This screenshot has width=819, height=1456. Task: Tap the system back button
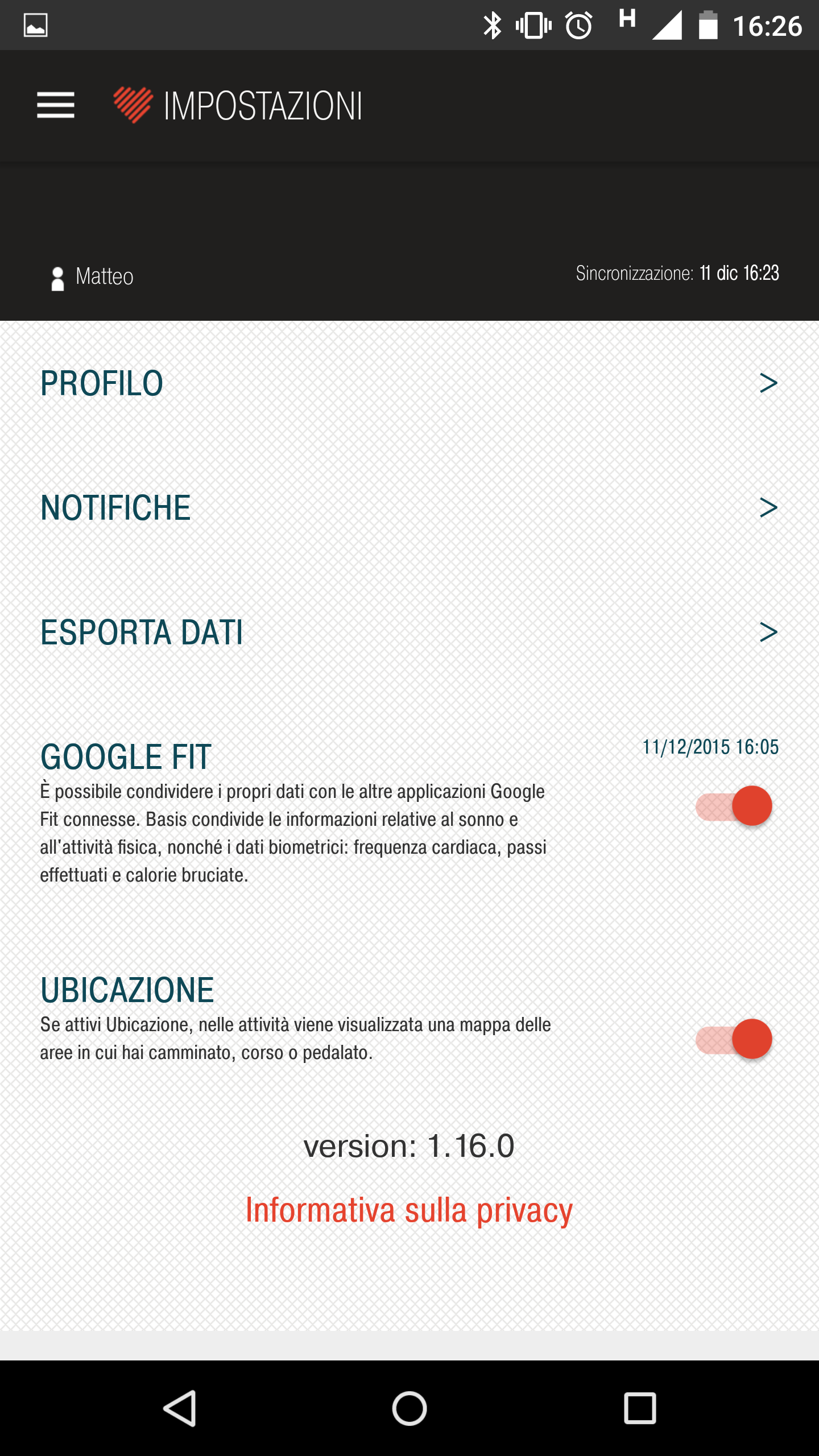coord(180,1408)
